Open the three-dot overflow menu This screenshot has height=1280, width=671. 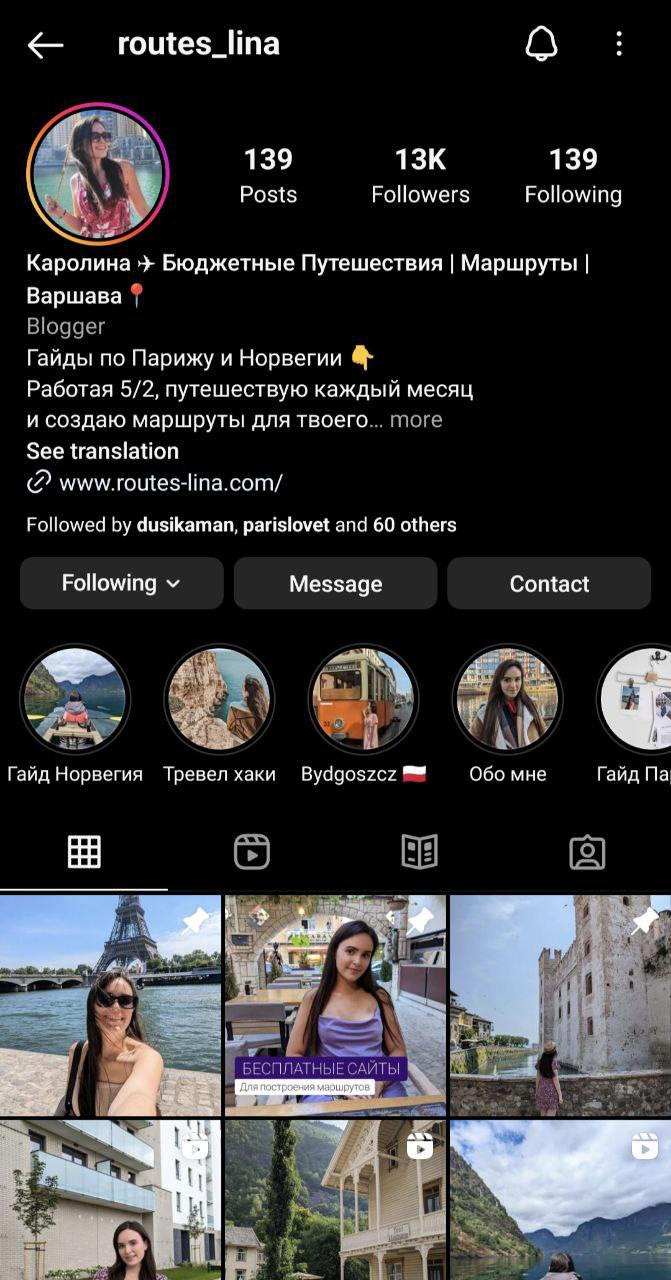pos(619,44)
